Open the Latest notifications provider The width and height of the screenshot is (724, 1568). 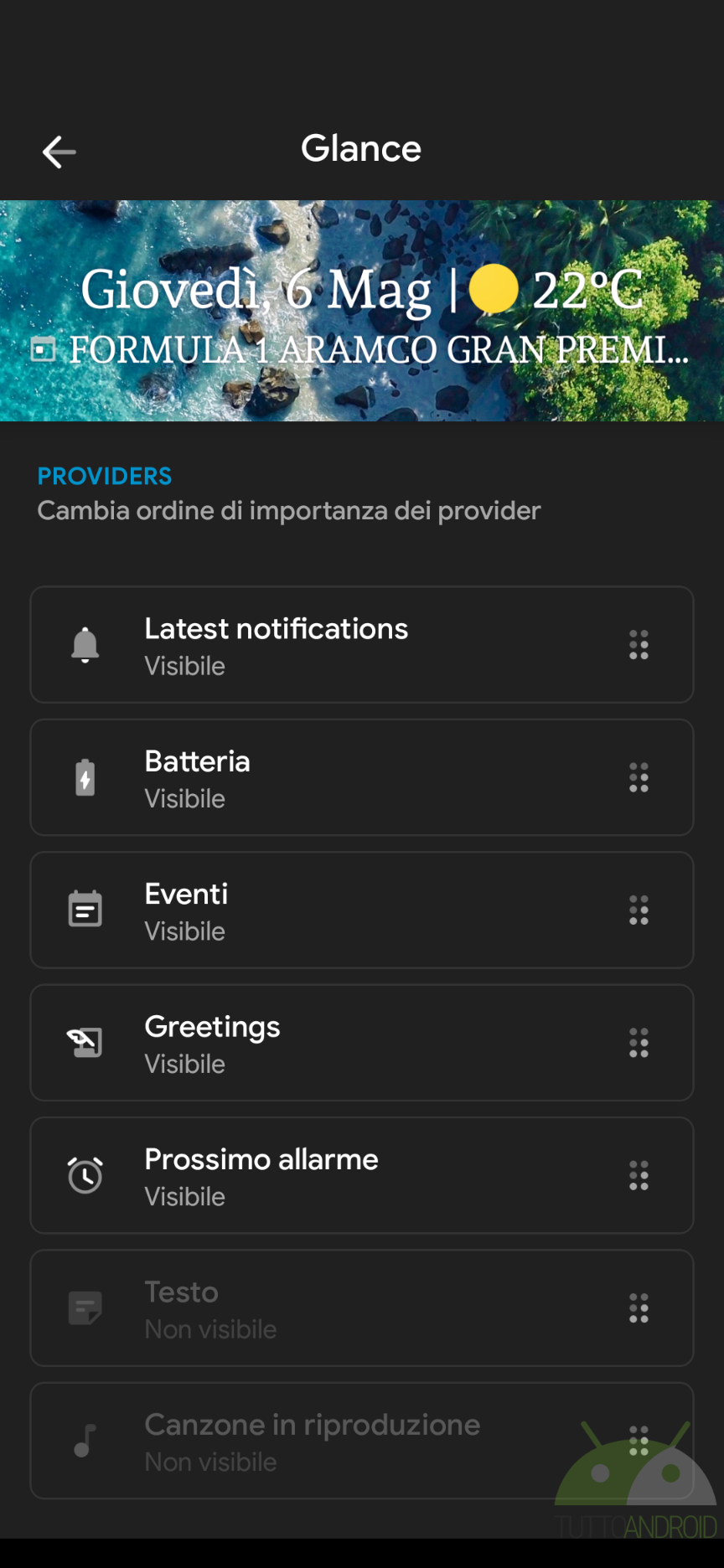point(362,645)
